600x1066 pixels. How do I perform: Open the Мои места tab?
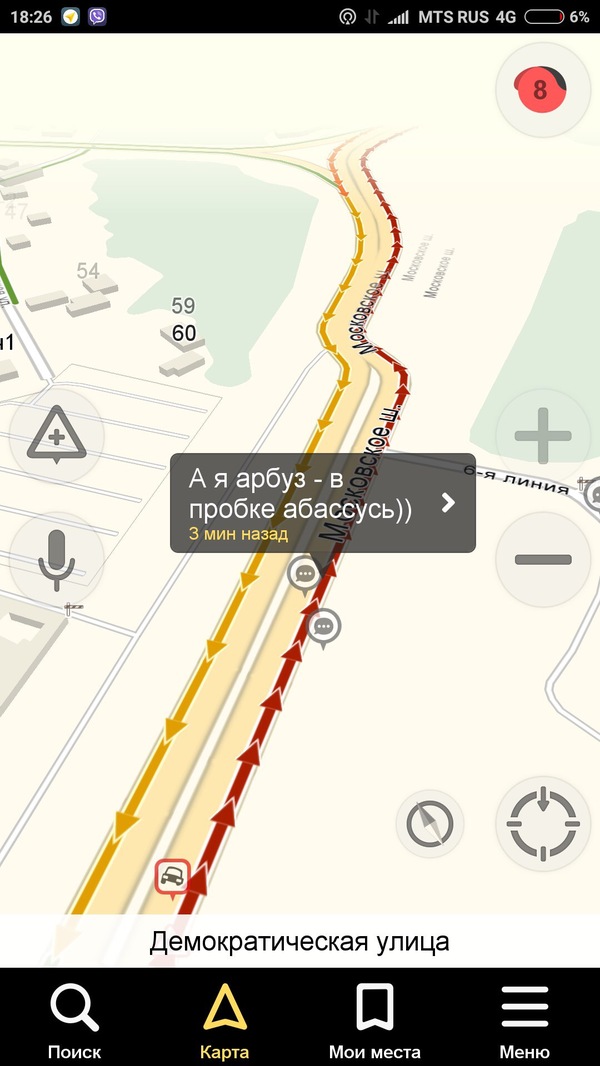coord(375,1018)
